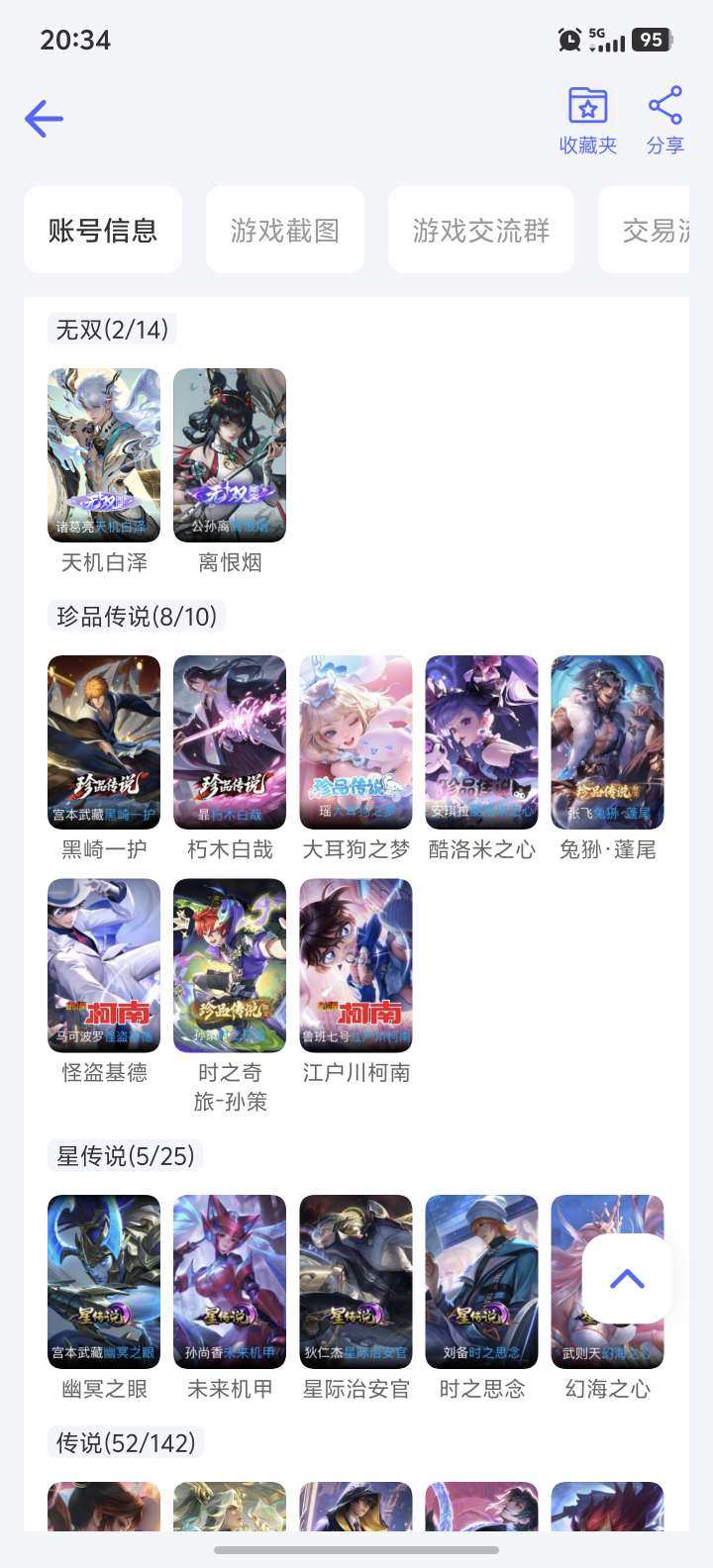Switch to the 账号信息 tab
The height and width of the screenshot is (1568, 713).
[103, 229]
